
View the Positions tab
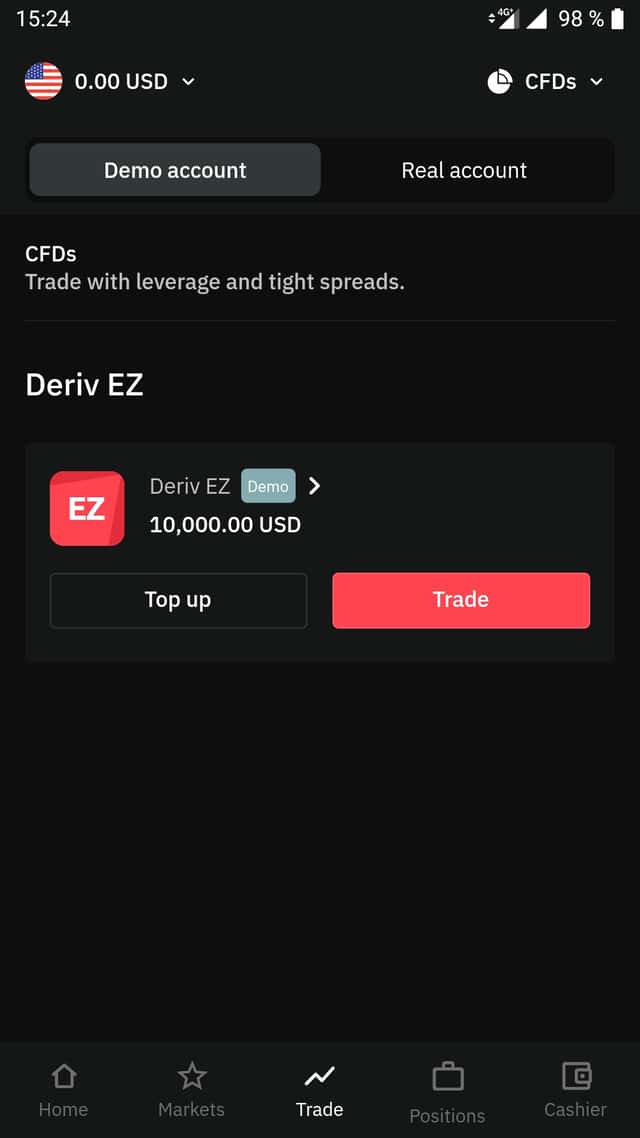[447, 1092]
